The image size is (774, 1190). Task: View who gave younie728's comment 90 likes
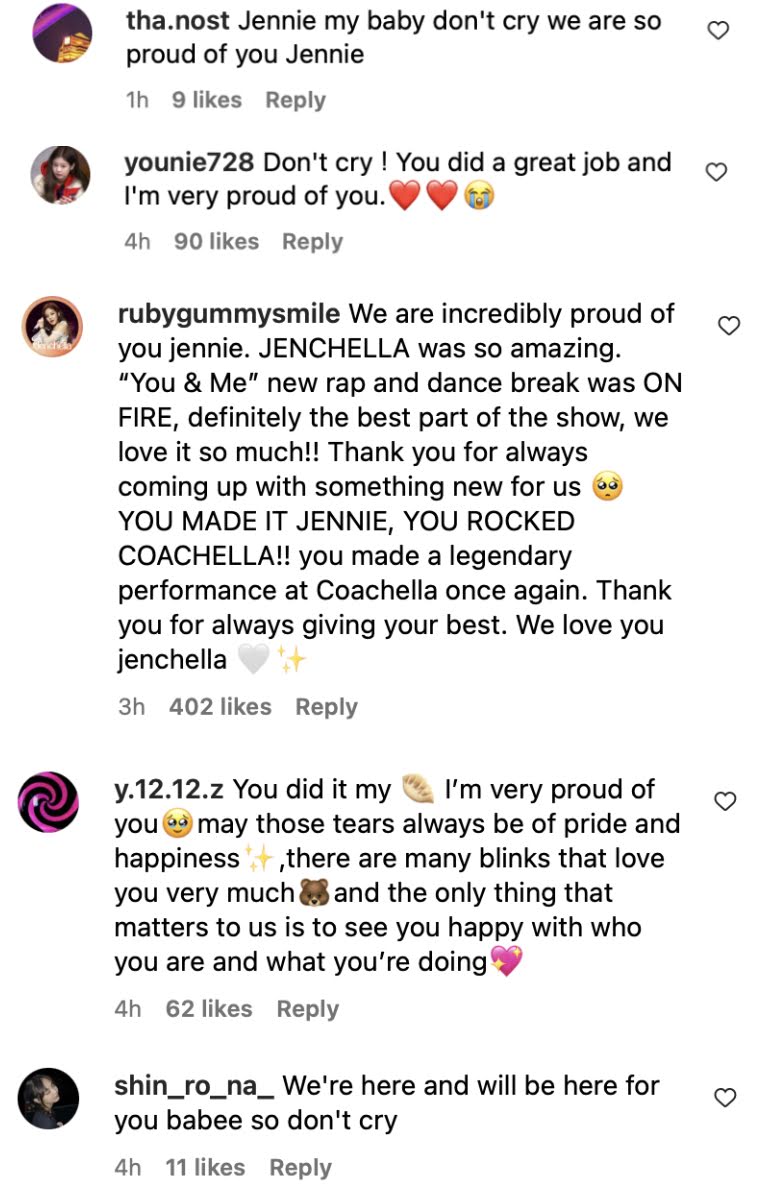coord(216,241)
